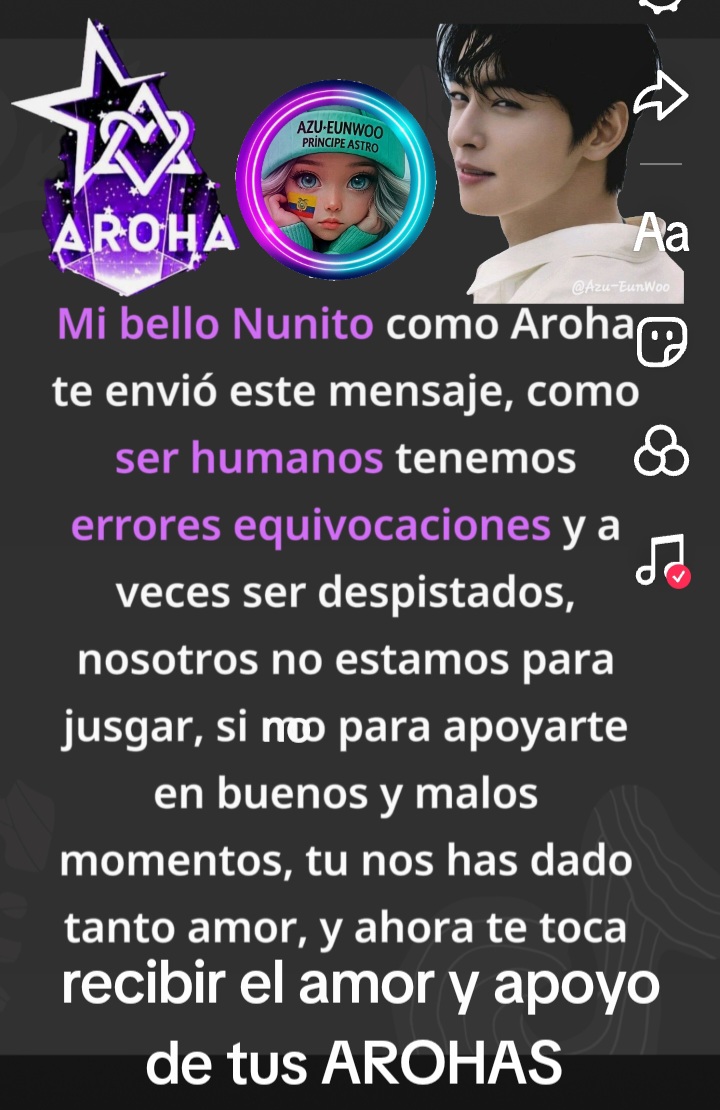Image resolution: width=720 pixels, height=1110 pixels.
Task: Open the music note sound option
Action: pyautogui.click(x=662, y=560)
